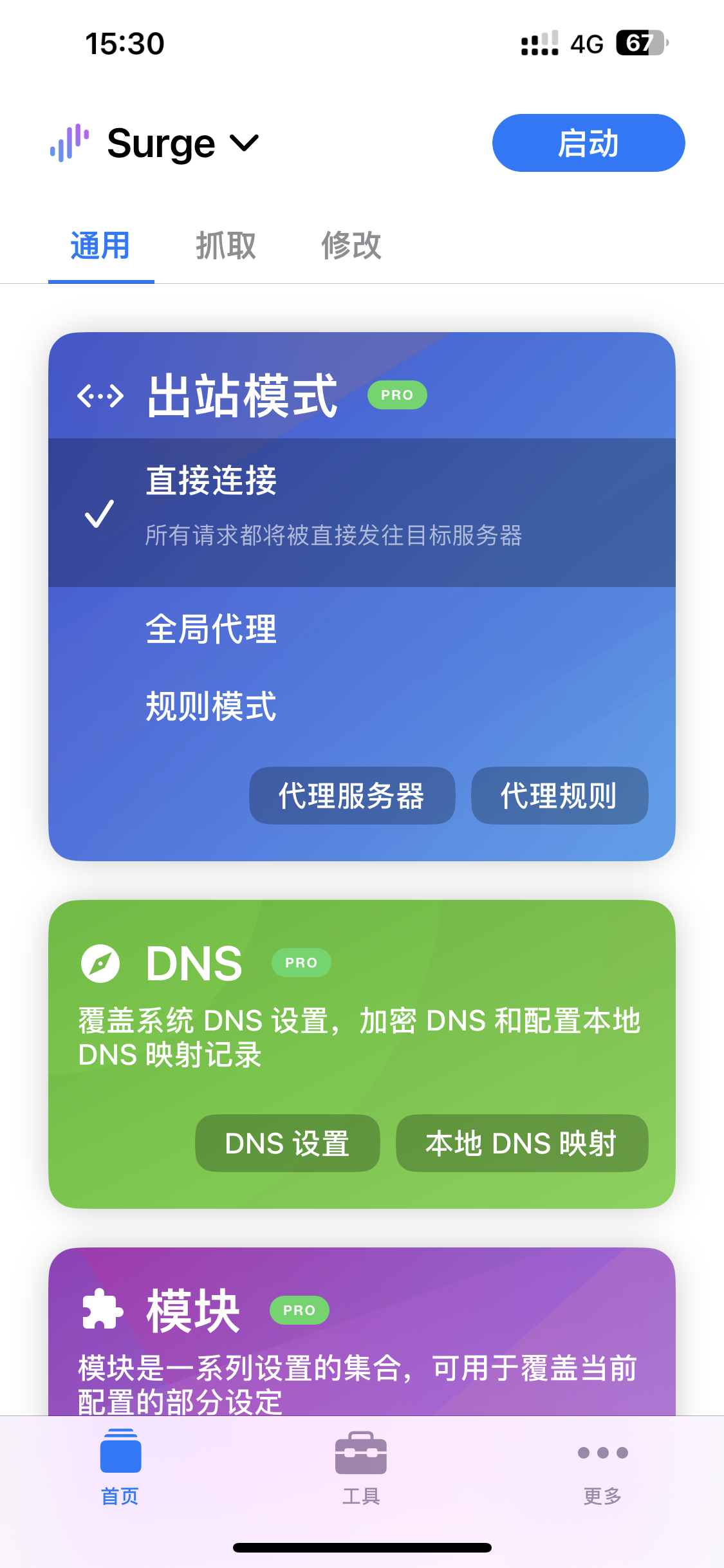Expand the Surge profile dropdown

[182, 143]
